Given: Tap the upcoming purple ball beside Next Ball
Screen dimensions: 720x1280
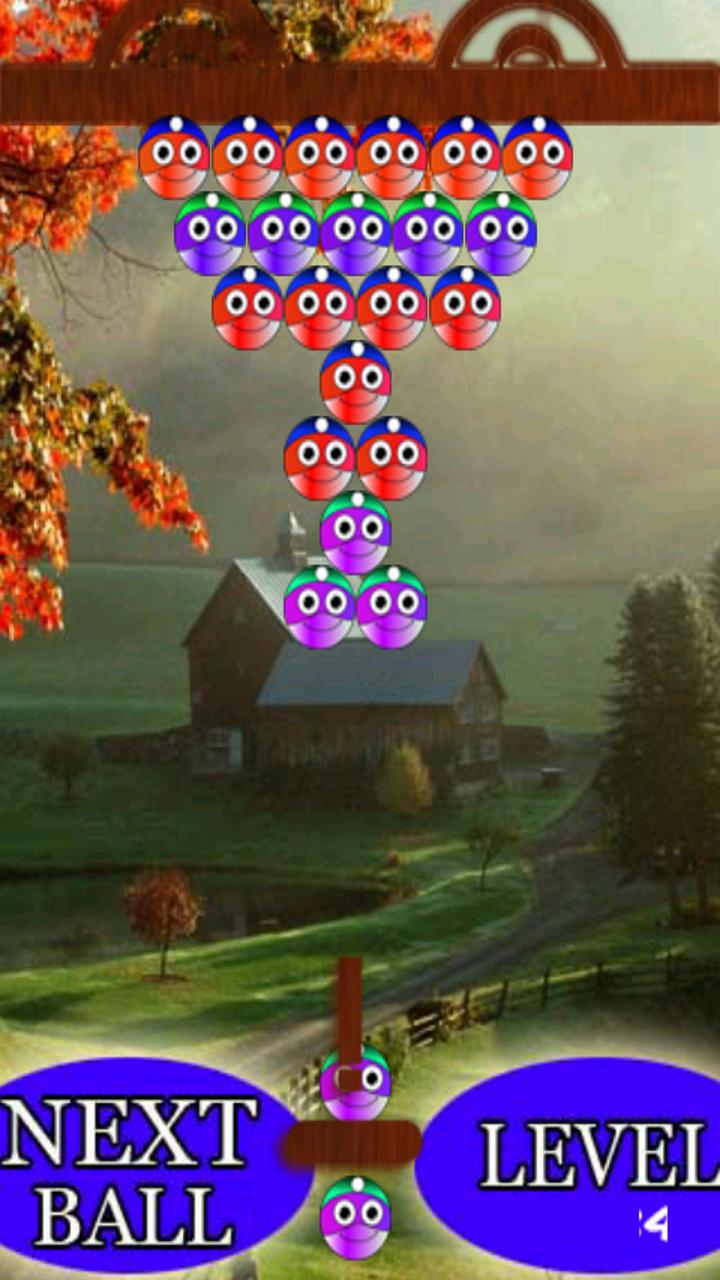Looking at the screenshot, I should (355, 1217).
